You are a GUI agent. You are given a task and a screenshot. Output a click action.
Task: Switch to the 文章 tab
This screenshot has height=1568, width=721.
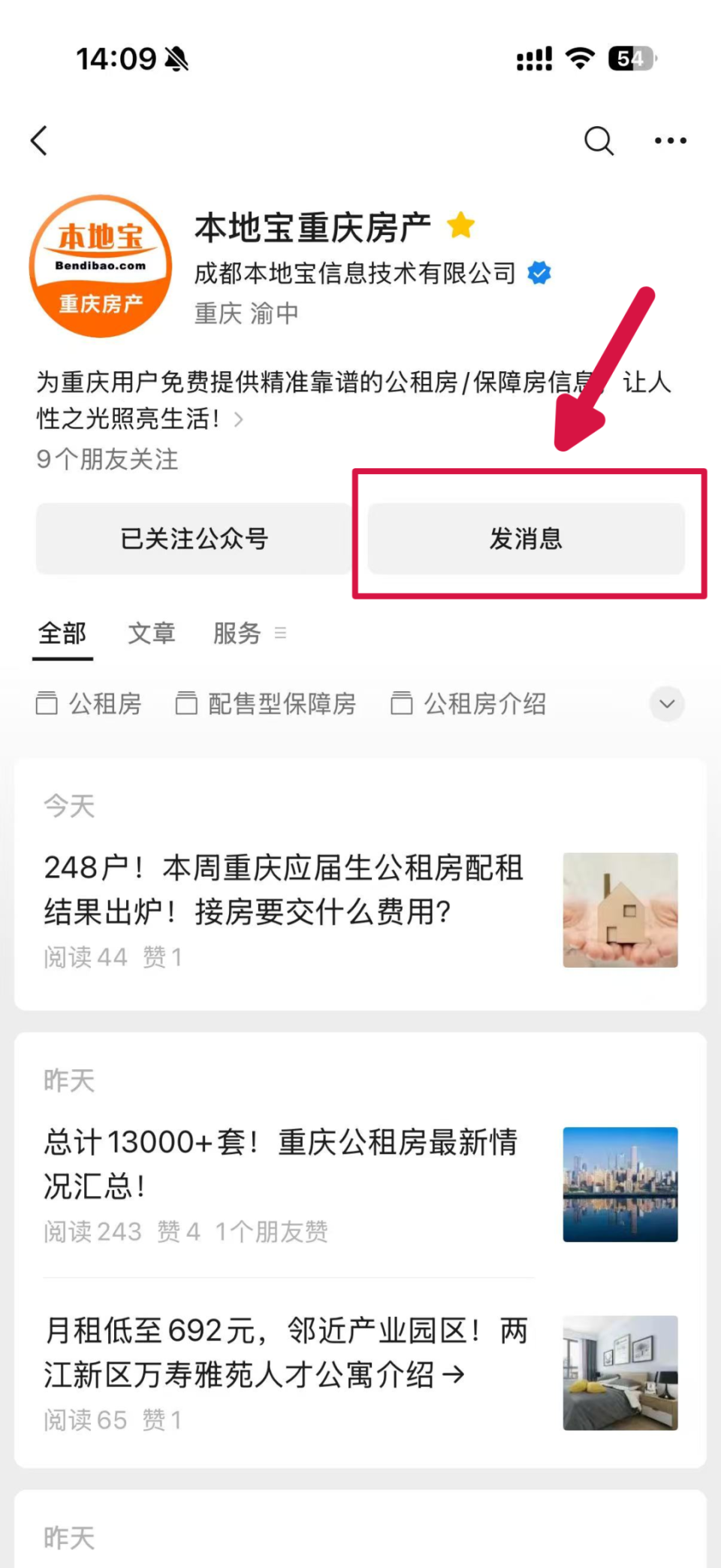[x=152, y=633]
